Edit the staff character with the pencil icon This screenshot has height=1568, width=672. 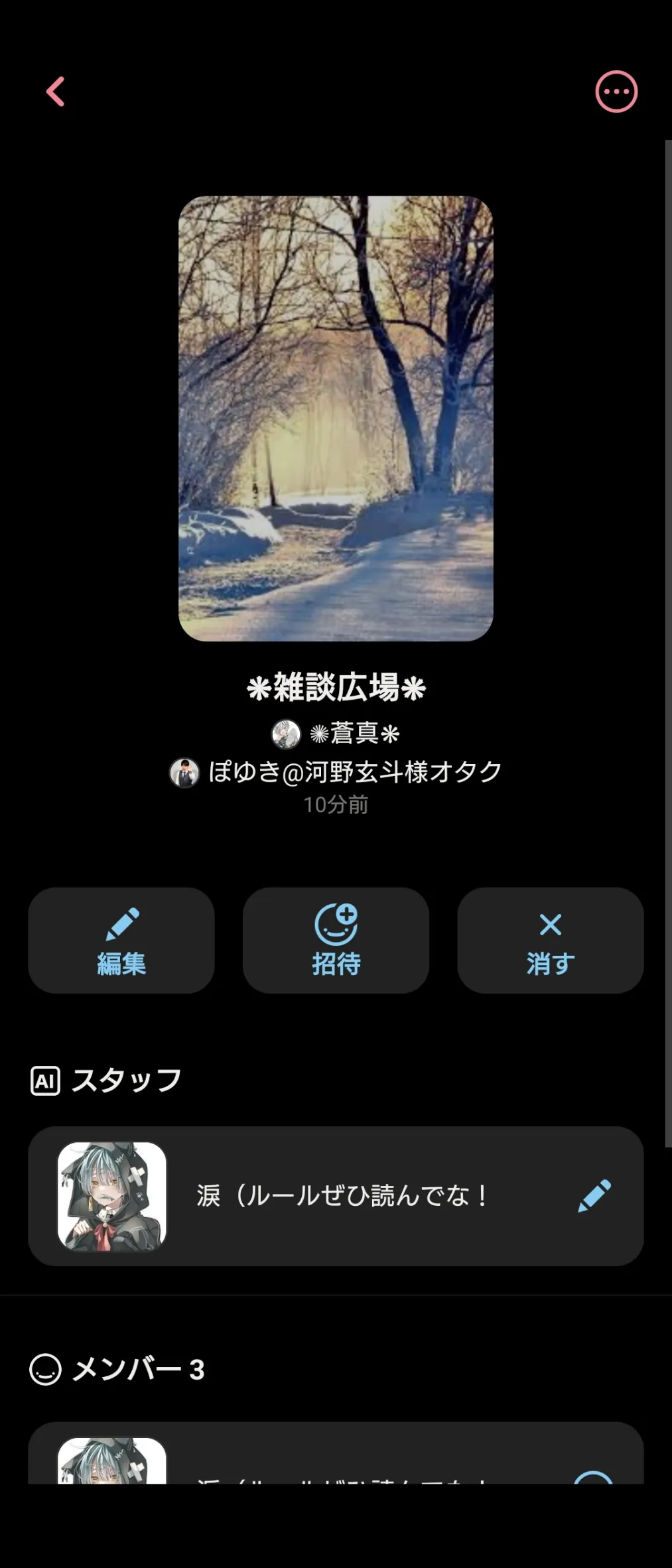click(594, 1196)
